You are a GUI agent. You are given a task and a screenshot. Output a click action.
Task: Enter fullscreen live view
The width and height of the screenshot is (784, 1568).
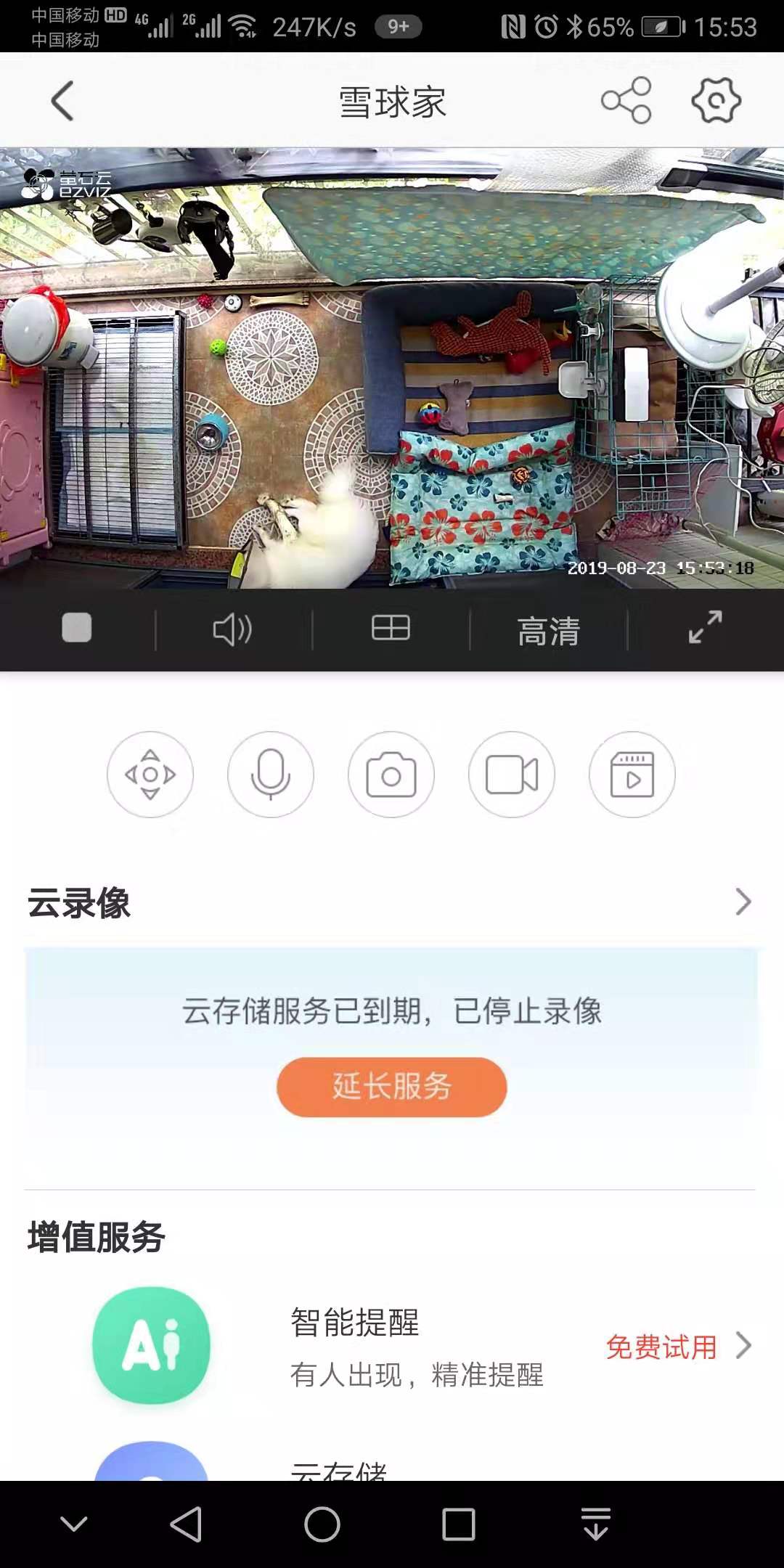702,630
